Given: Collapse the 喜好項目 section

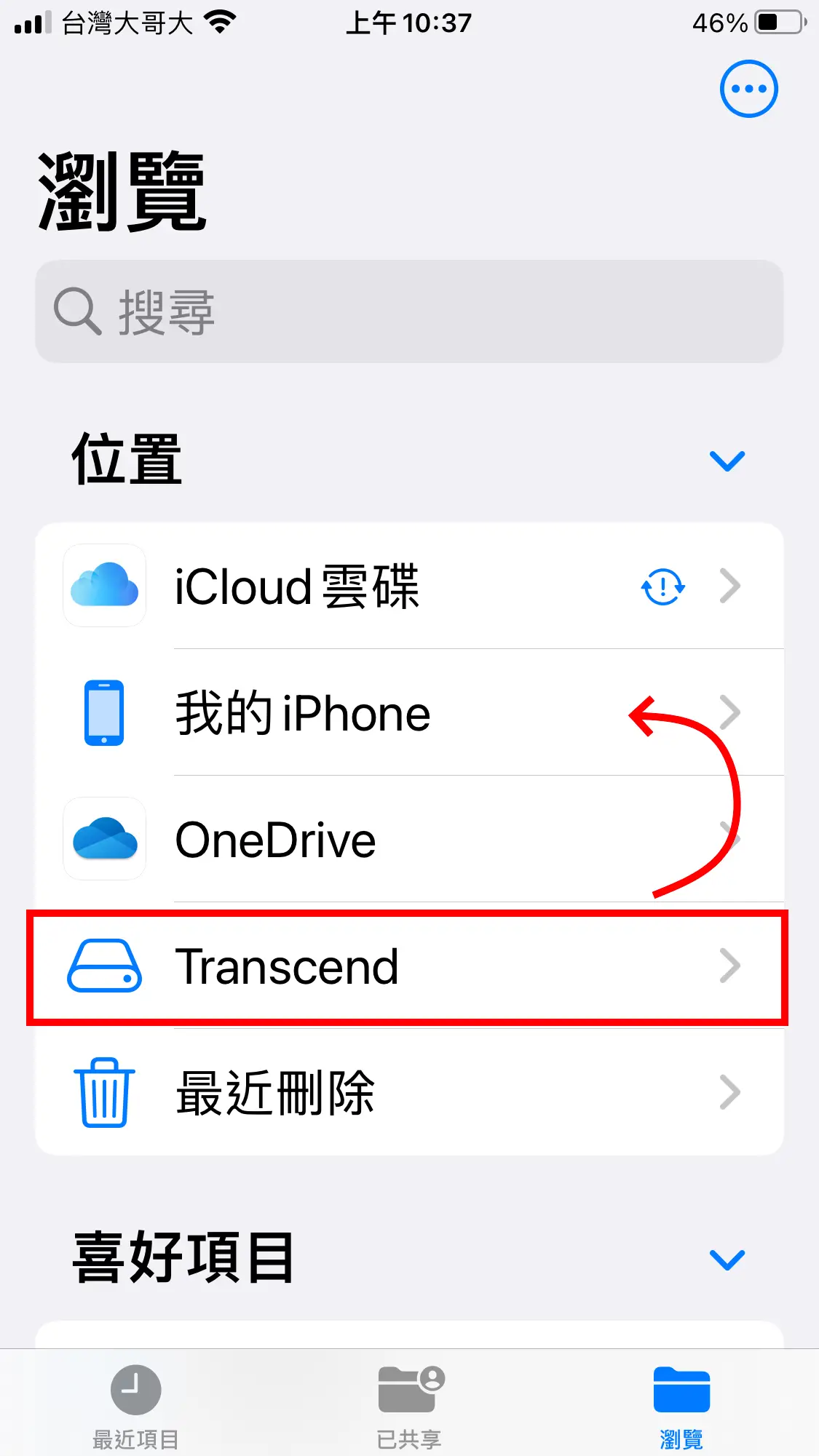Looking at the screenshot, I should point(727,1260).
